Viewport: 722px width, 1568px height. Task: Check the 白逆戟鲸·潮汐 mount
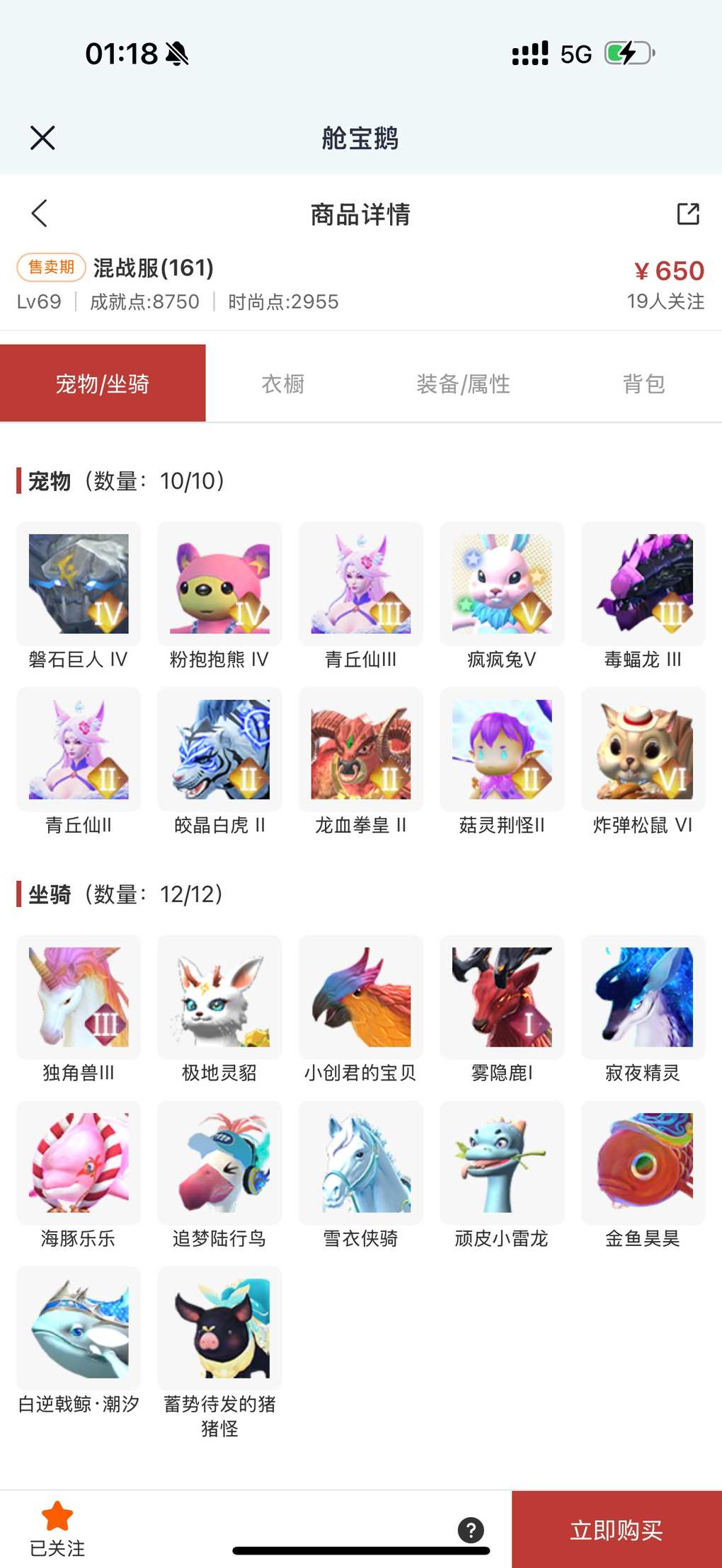[x=79, y=1328]
